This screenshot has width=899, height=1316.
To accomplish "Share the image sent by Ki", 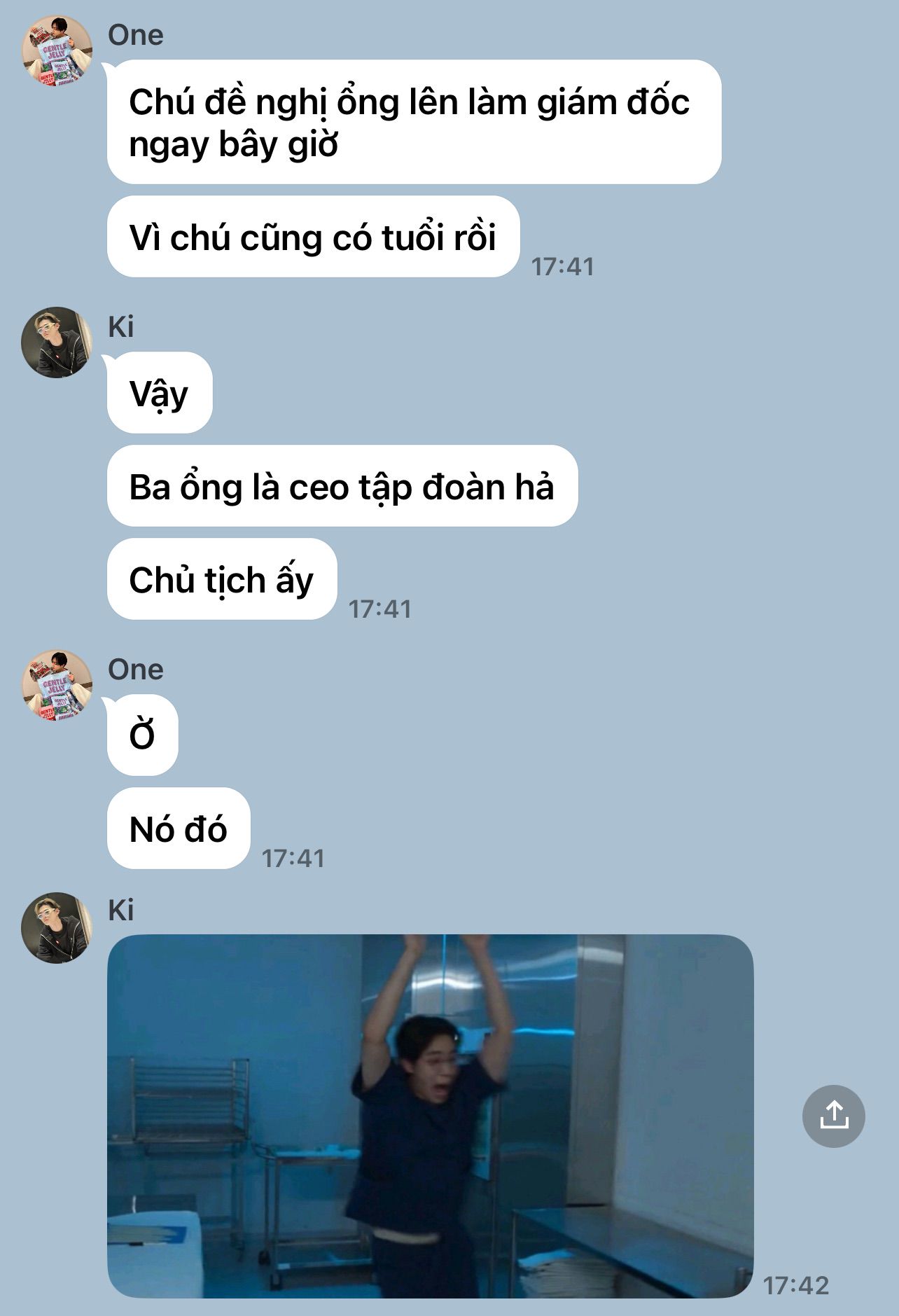I will point(833,1116).
